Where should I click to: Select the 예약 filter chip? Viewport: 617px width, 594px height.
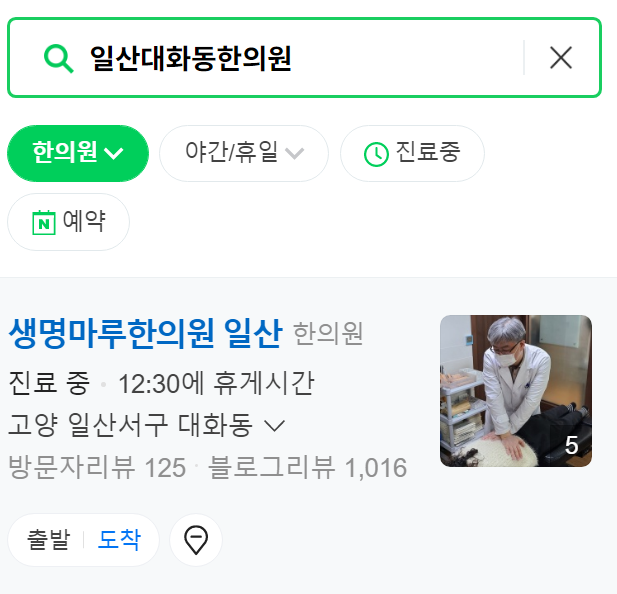click(x=68, y=222)
